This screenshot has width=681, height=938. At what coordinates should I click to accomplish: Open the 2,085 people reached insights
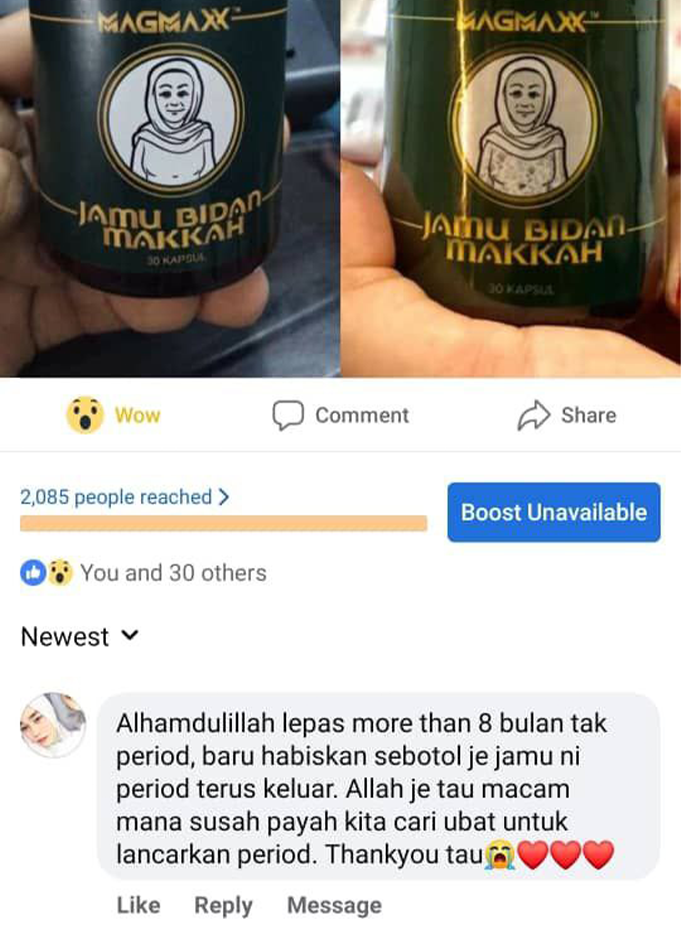(125, 497)
